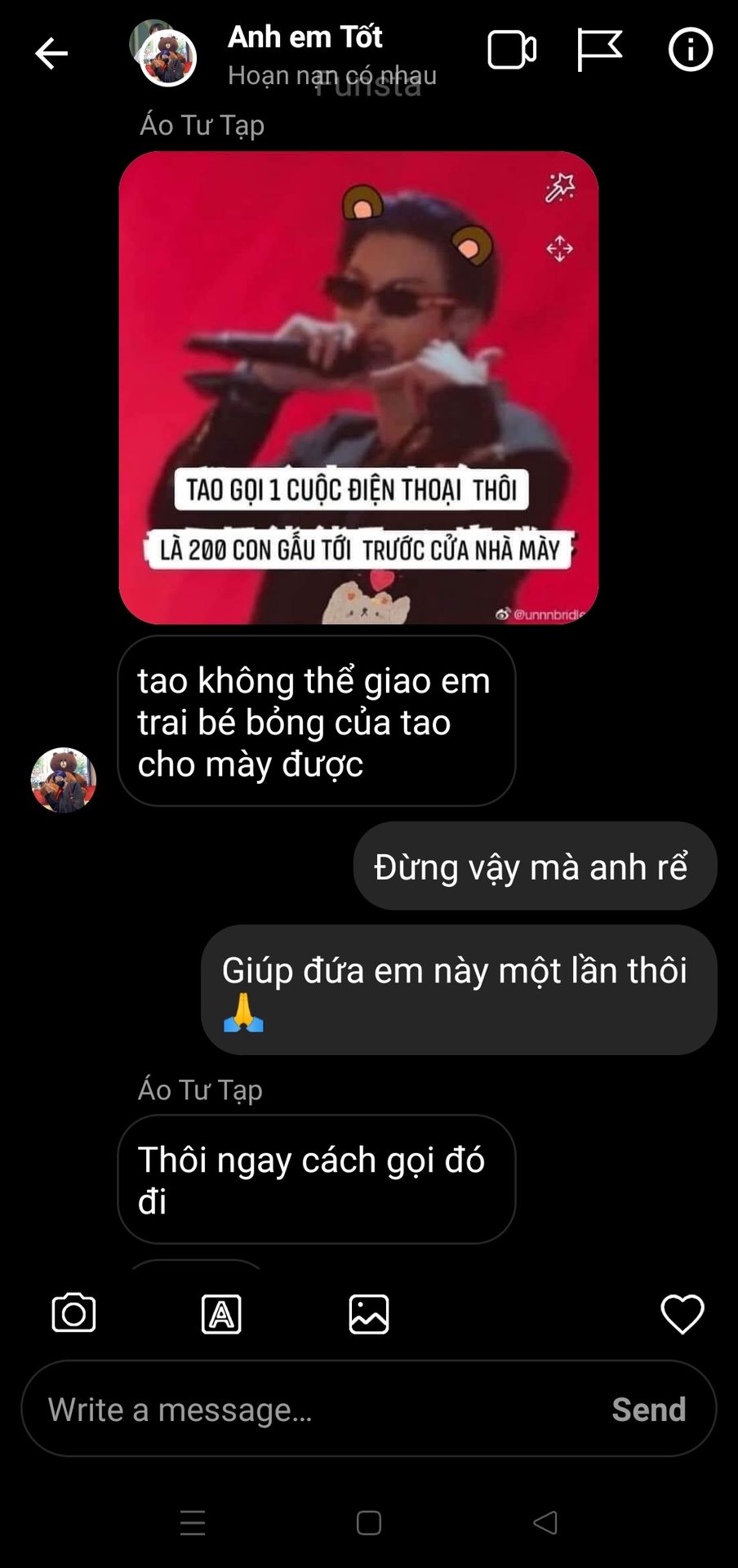Start a video call with Anh em Tốt

point(512,51)
